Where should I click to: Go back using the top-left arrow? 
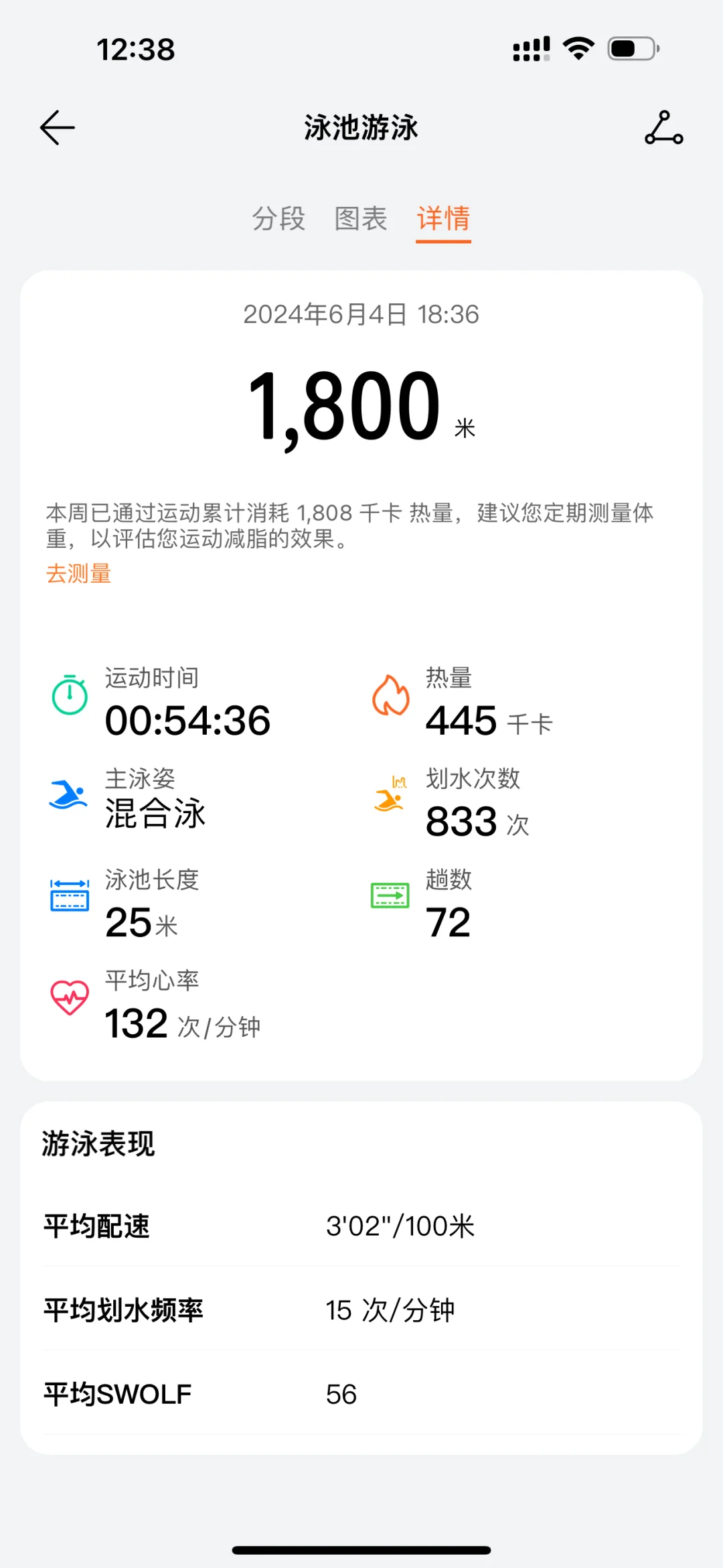tap(58, 127)
